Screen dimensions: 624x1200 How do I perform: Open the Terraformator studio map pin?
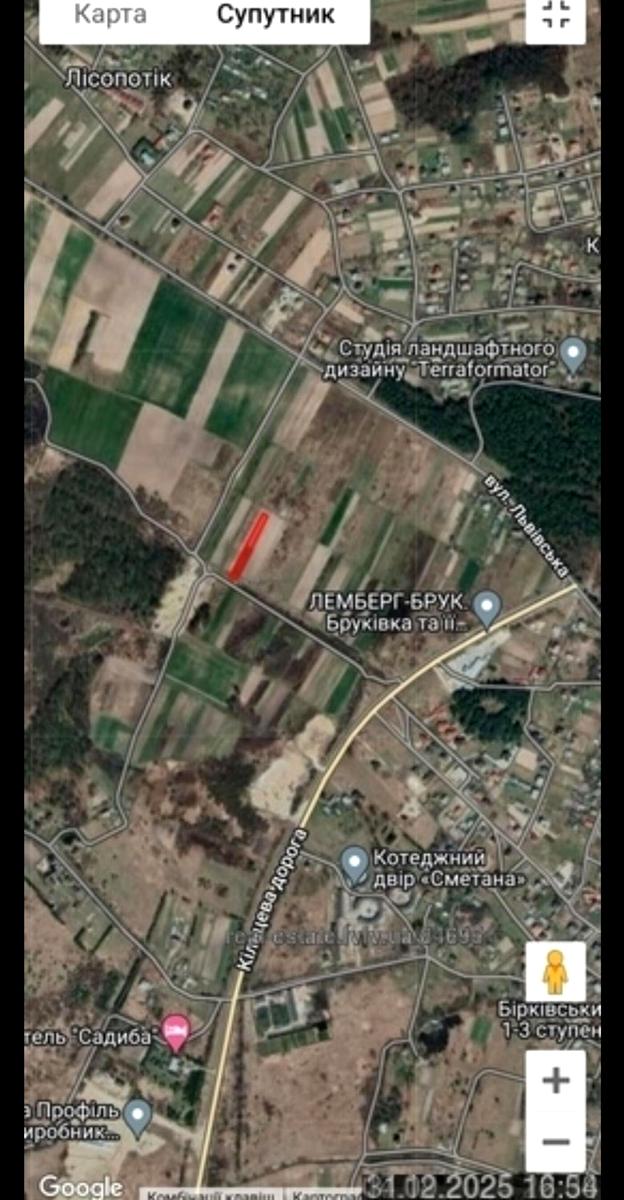572,354
